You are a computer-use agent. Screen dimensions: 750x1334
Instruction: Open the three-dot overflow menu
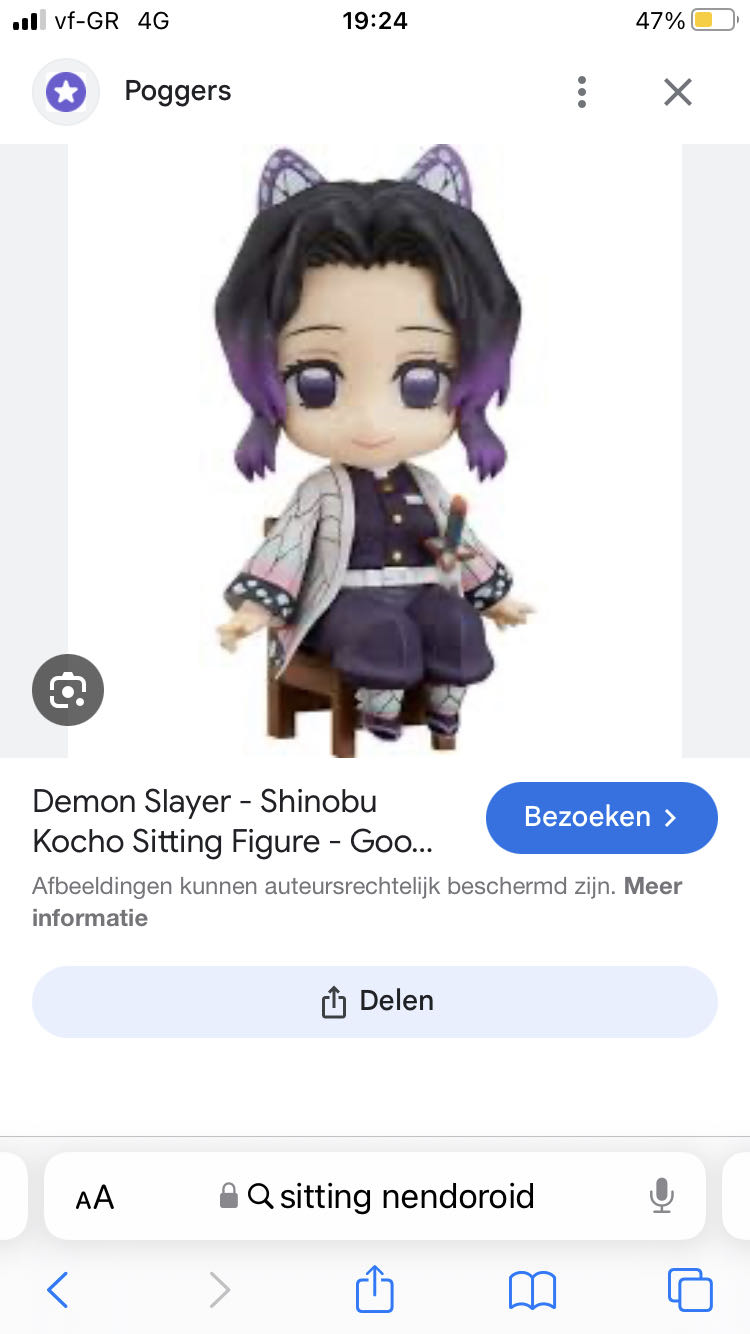click(x=581, y=91)
